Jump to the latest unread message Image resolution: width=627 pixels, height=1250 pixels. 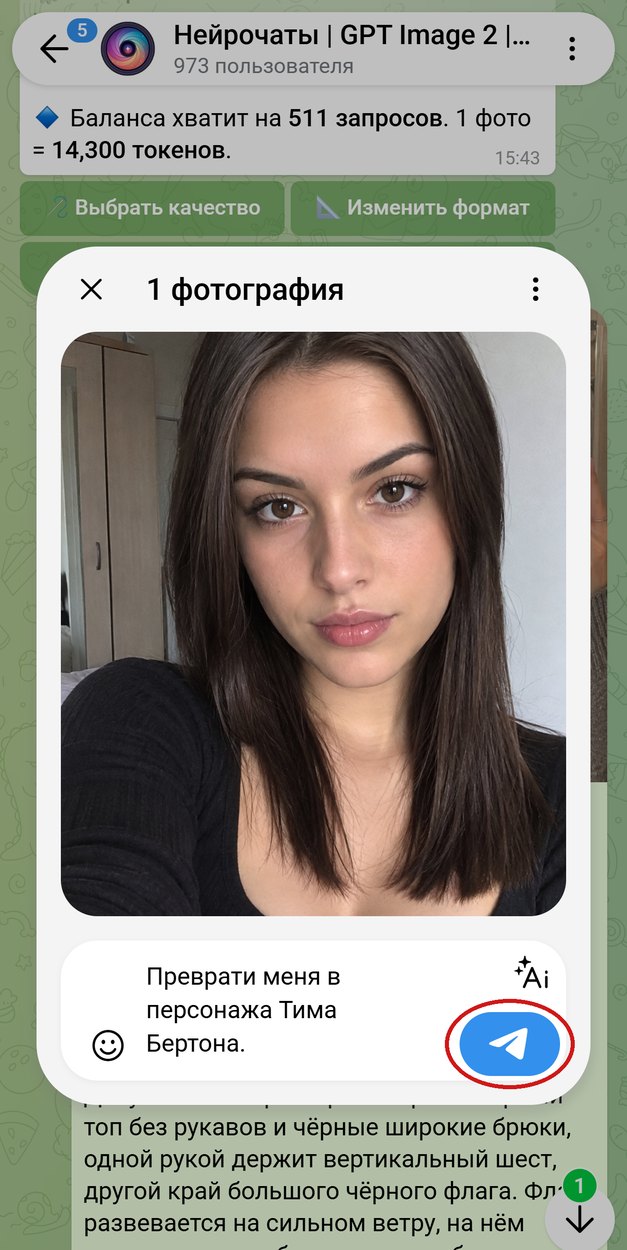click(580, 1219)
